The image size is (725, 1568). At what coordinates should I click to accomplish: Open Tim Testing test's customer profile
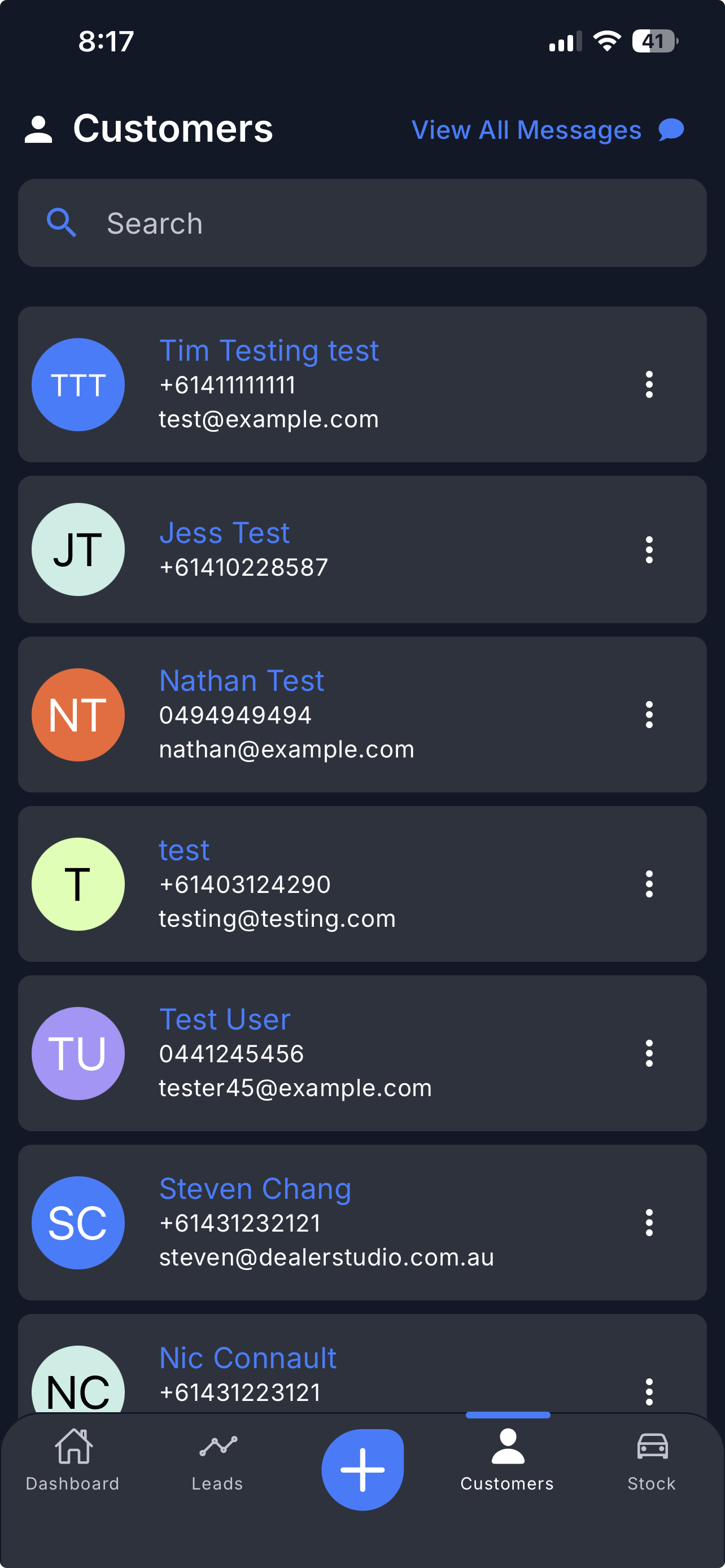pos(268,351)
